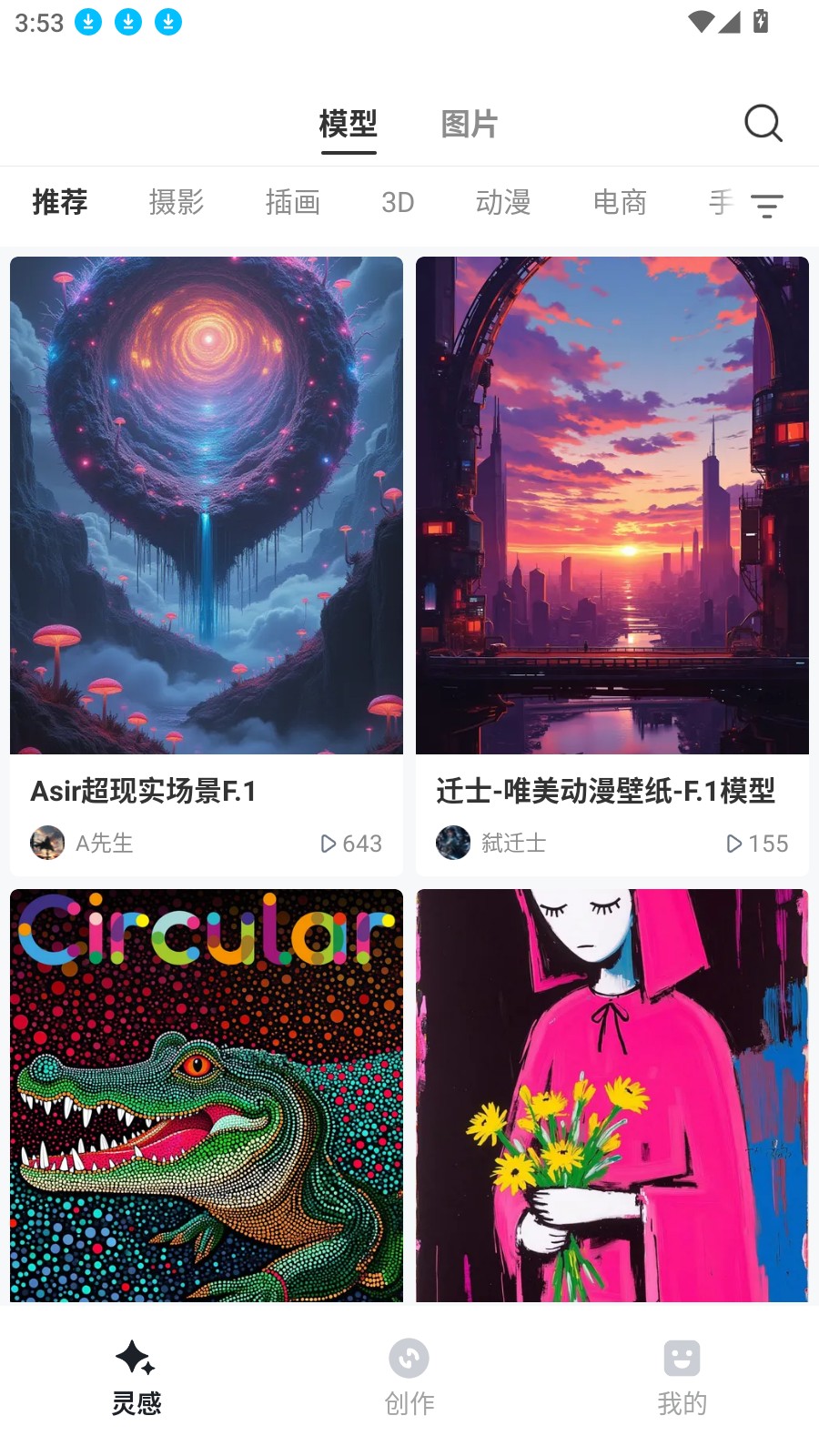Open A先生's avatar icon
This screenshot has height=1456, width=819.
47,843
